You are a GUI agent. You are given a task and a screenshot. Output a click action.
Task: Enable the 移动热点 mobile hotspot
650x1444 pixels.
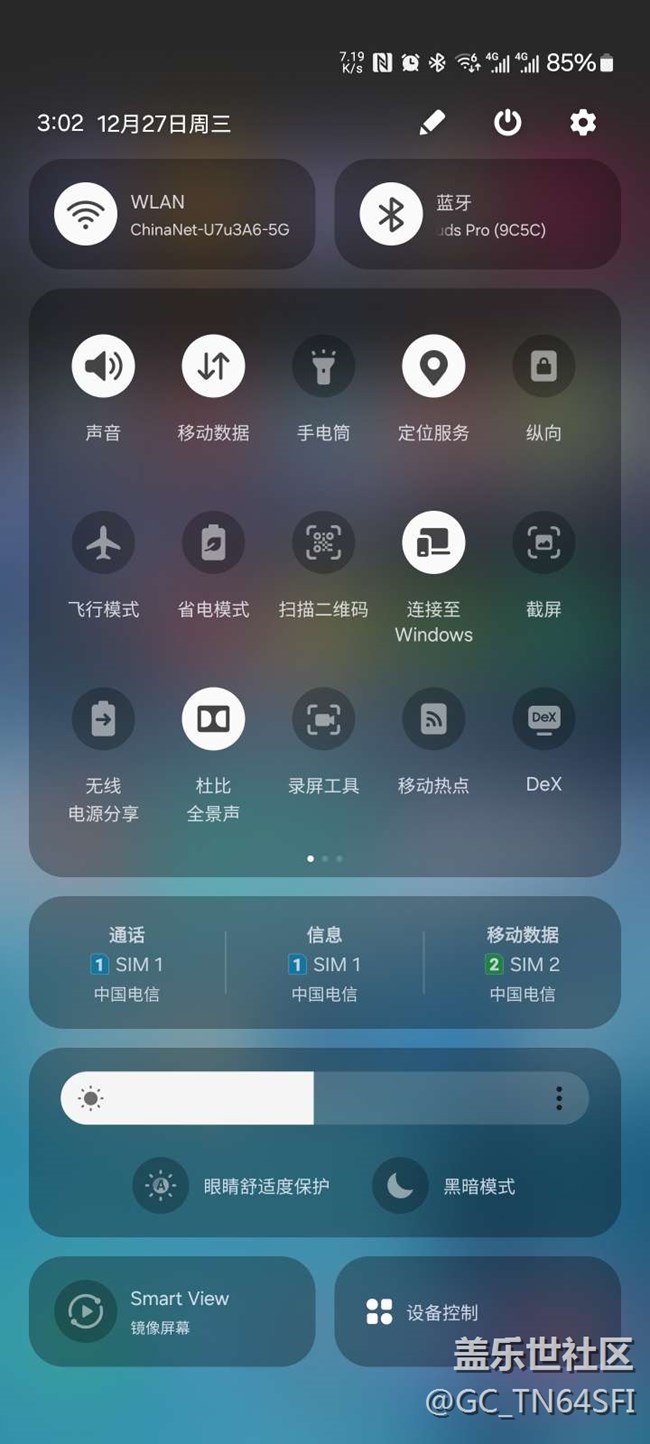click(433, 719)
